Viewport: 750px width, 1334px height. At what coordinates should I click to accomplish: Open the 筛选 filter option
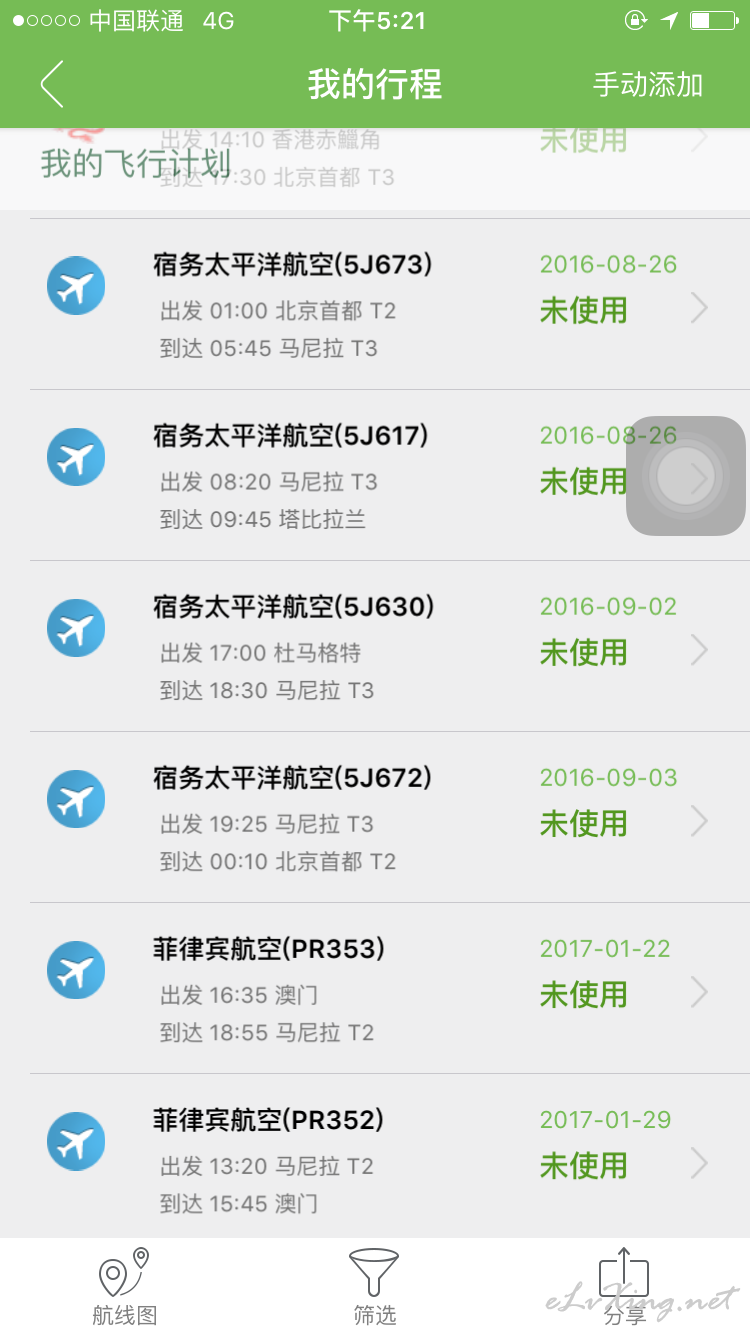point(375,1286)
